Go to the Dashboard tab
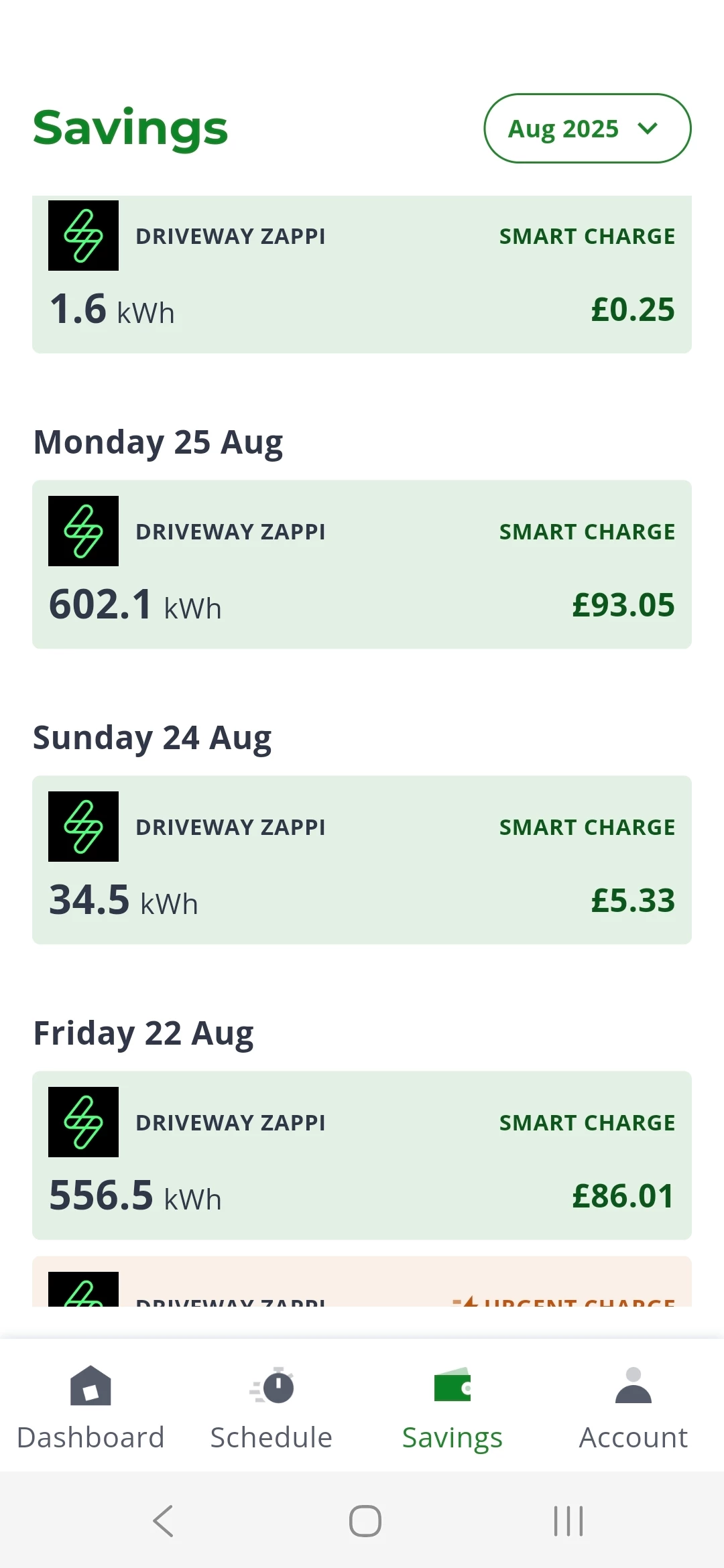Image resolution: width=724 pixels, height=1568 pixels. click(x=90, y=1407)
